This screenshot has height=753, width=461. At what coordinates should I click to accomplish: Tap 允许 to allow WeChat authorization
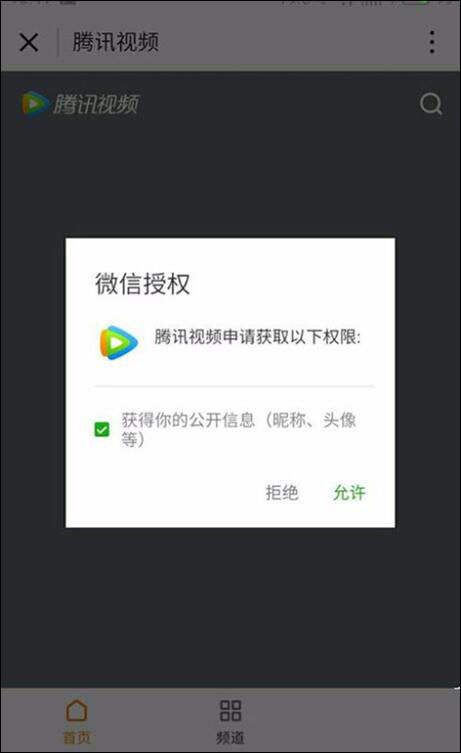coord(349,492)
